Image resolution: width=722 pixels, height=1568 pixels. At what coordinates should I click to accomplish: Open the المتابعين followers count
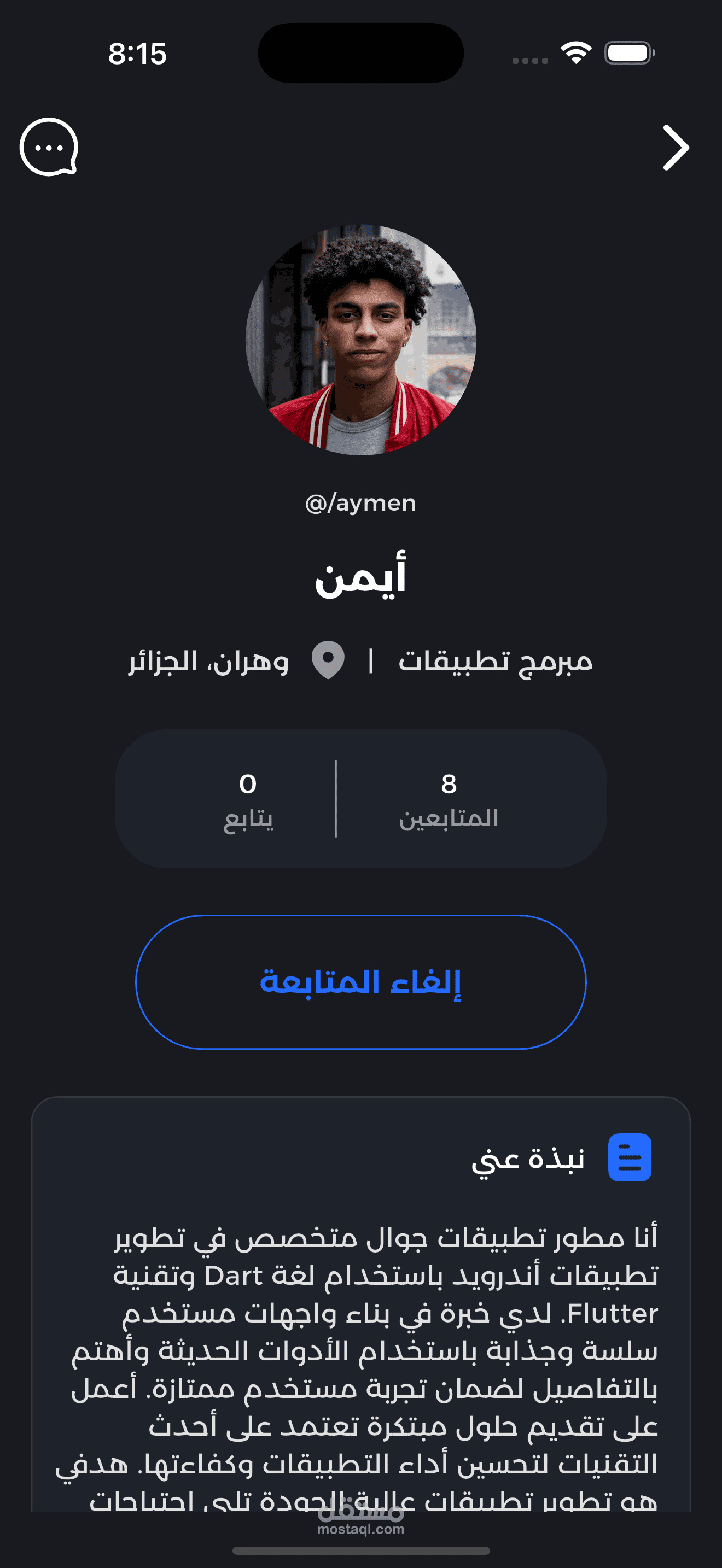[x=449, y=799]
